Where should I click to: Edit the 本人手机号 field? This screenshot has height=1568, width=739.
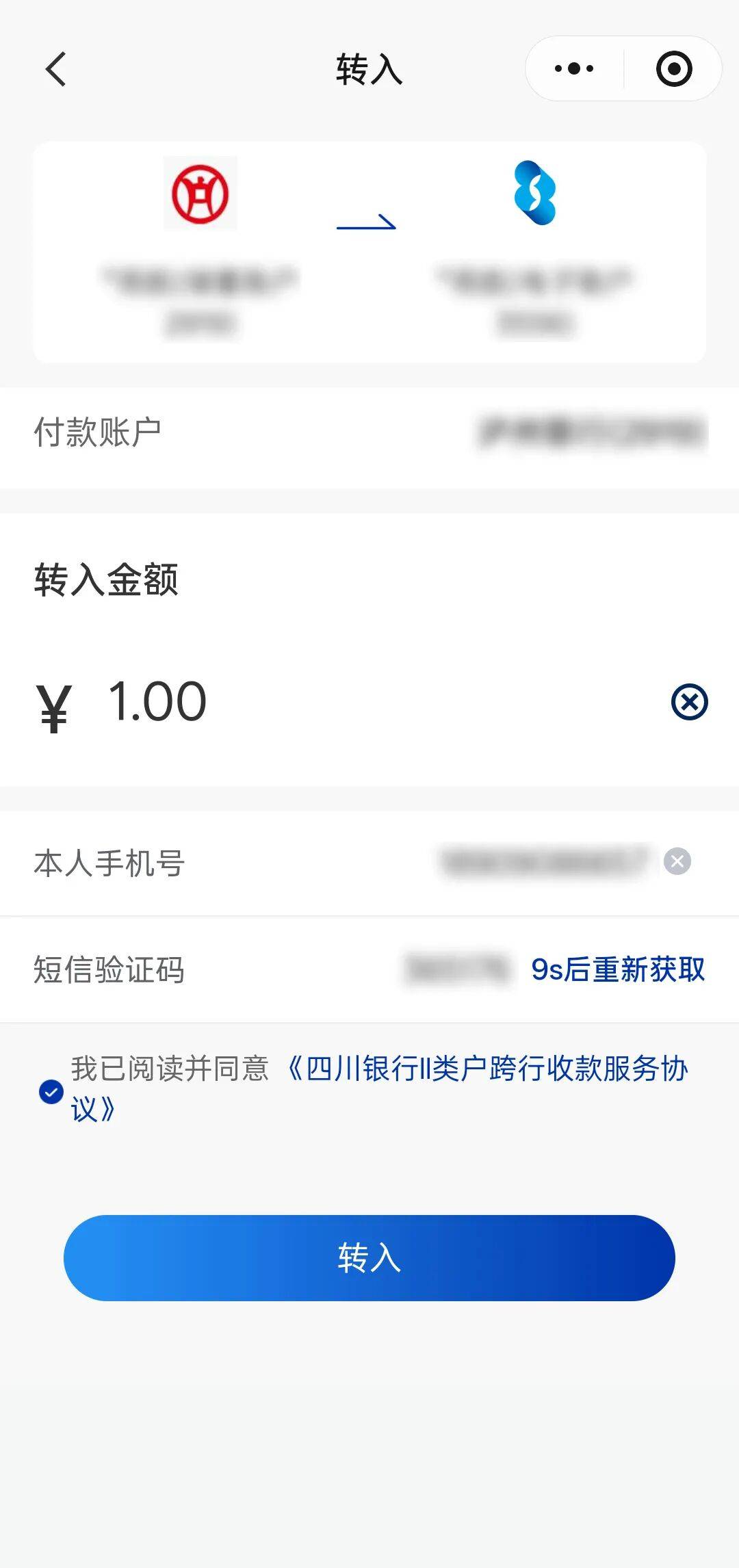544,862
